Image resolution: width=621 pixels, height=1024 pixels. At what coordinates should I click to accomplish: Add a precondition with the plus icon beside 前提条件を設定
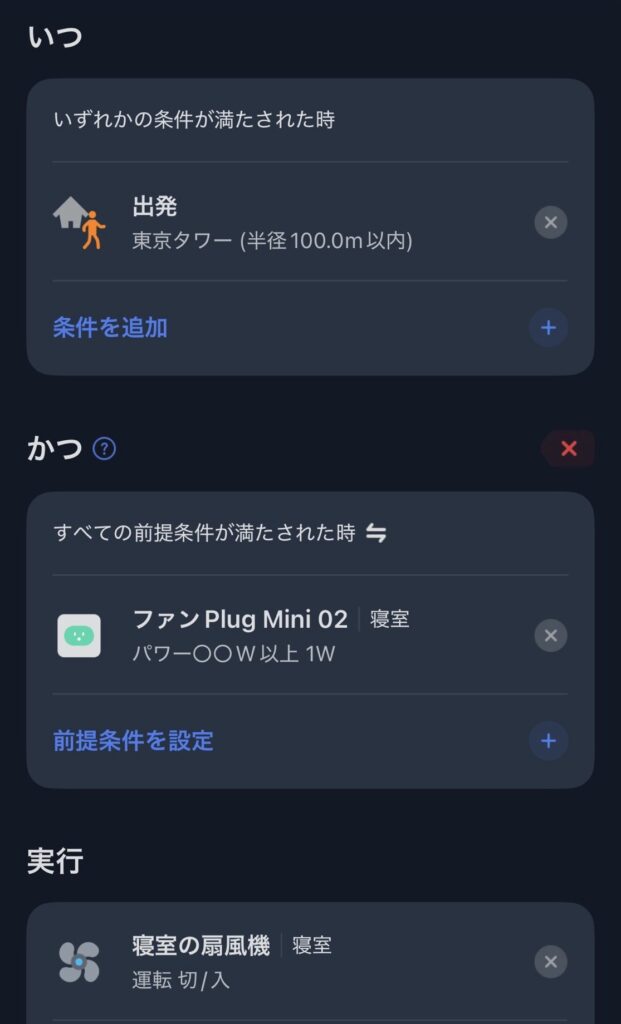pyautogui.click(x=548, y=741)
